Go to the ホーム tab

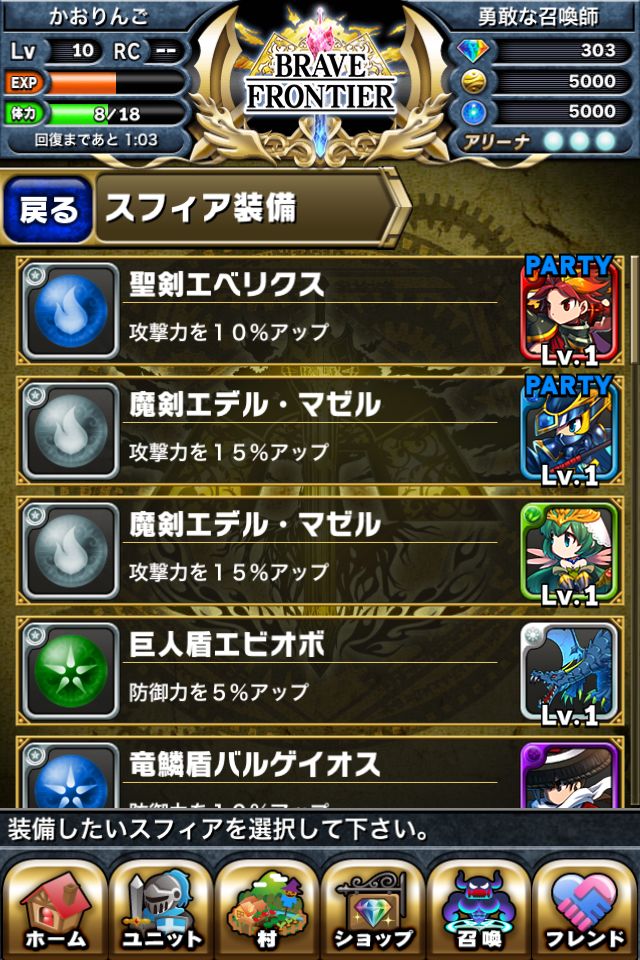tap(56, 907)
